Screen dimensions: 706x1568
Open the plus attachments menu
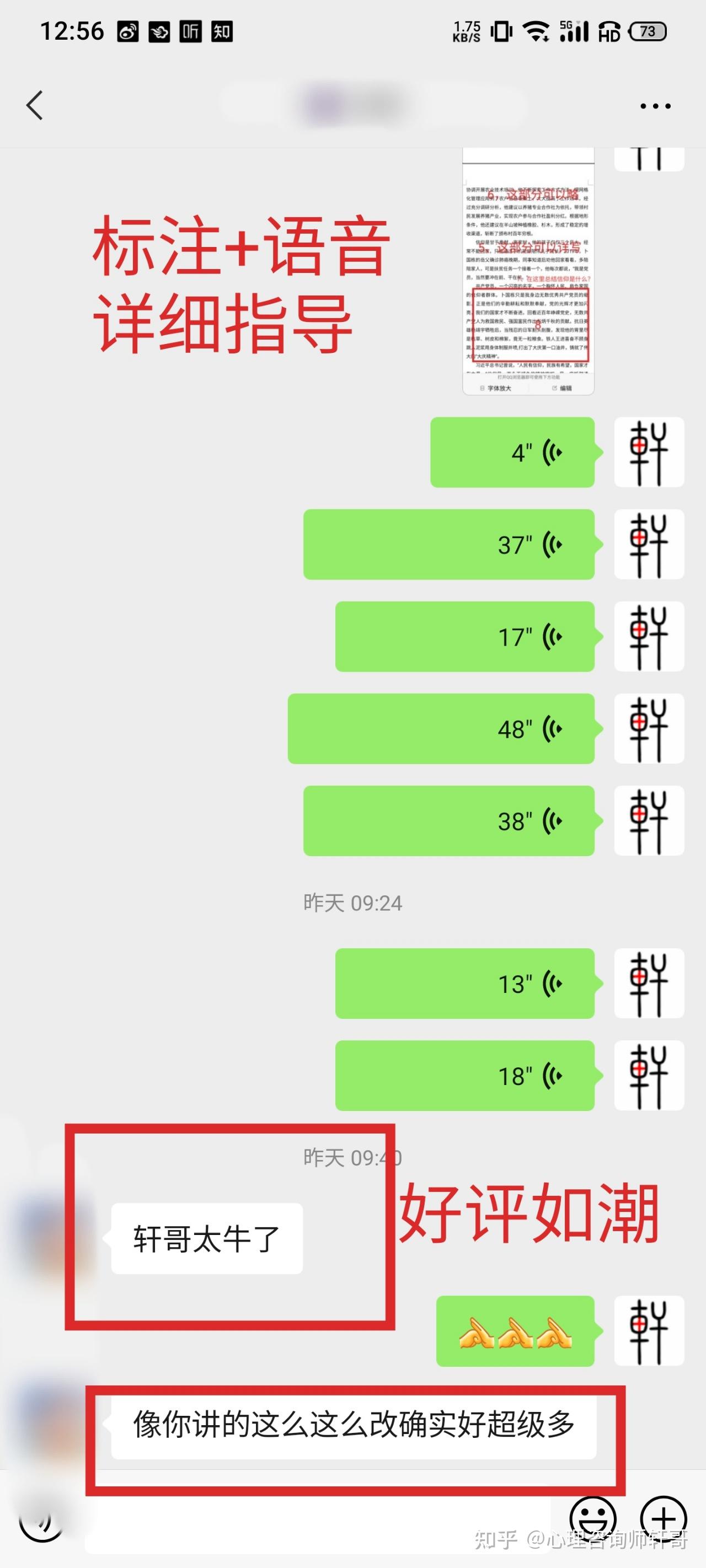click(664, 1519)
